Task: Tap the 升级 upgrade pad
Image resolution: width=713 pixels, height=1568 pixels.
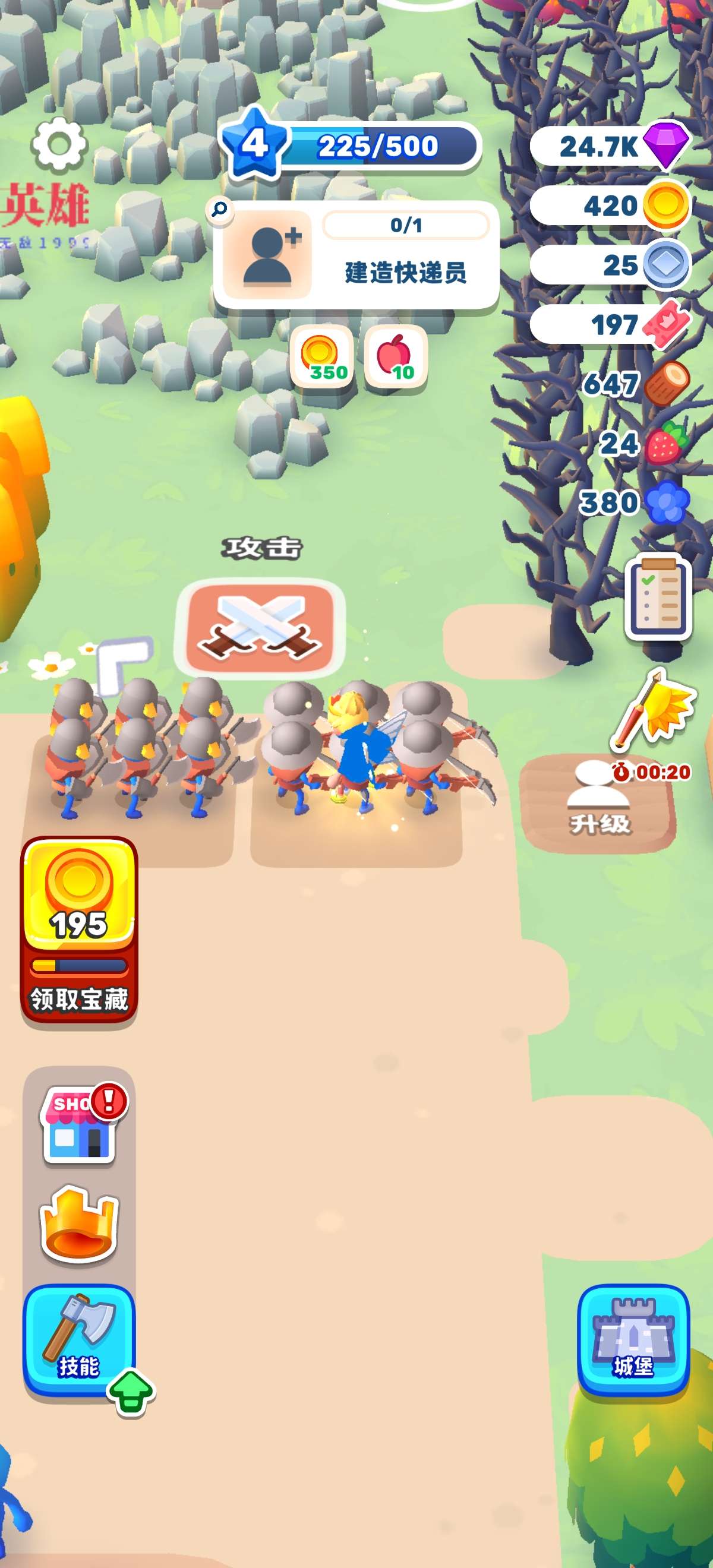Action: point(598,803)
